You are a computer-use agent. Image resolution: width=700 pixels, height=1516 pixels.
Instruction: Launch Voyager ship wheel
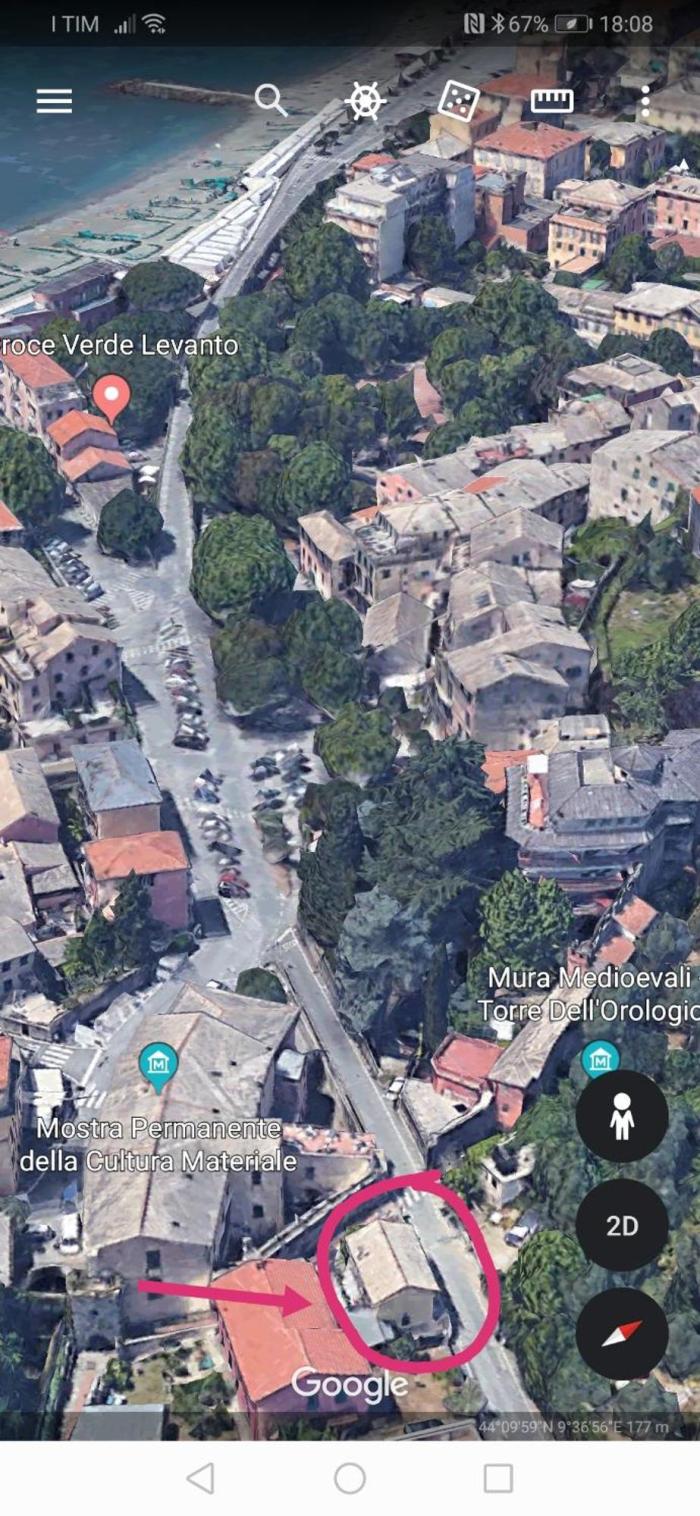pos(366,100)
